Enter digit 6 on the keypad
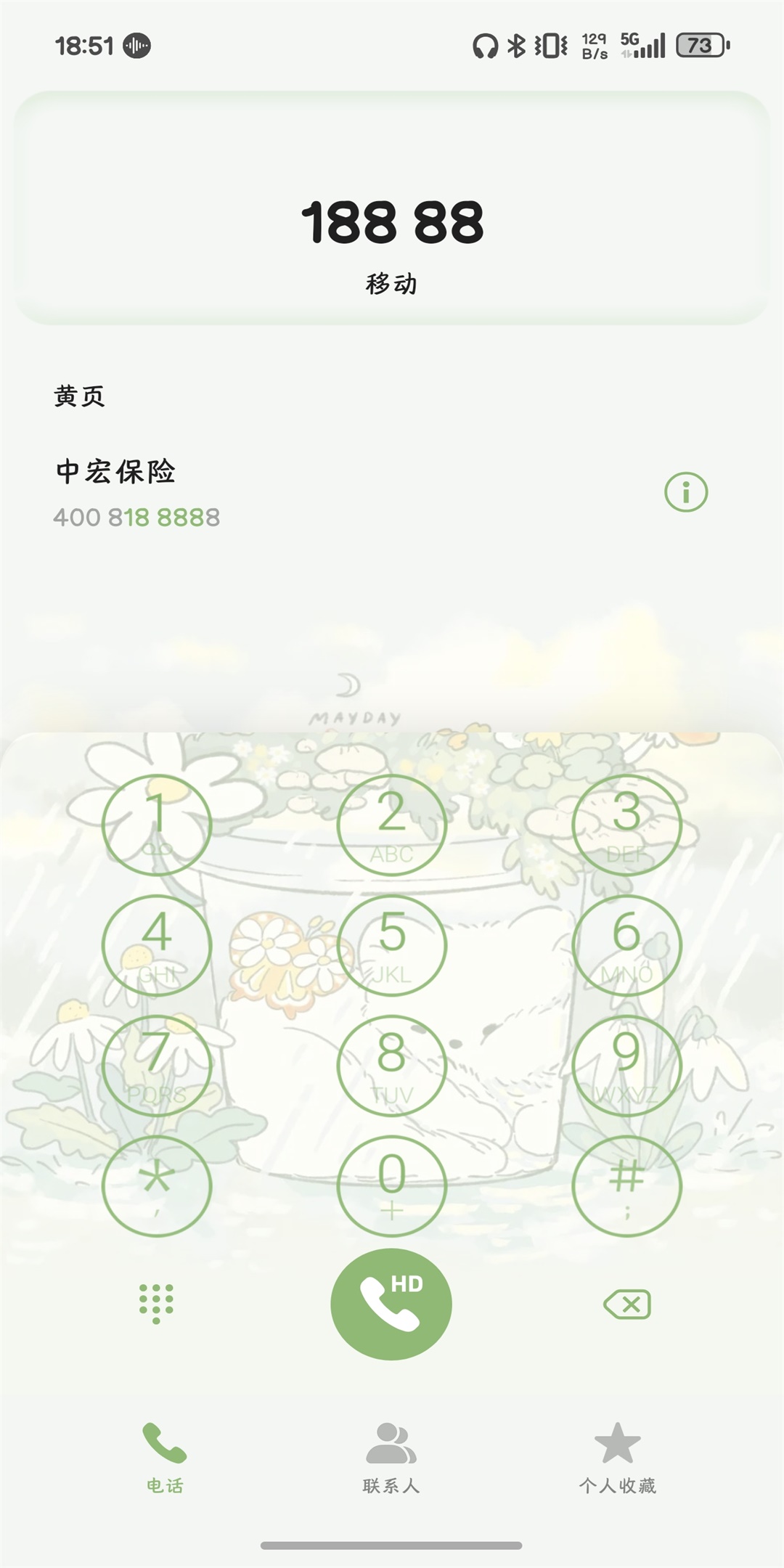The height and width of the screenshot is (1568, 784). click(x=626, y=946)
